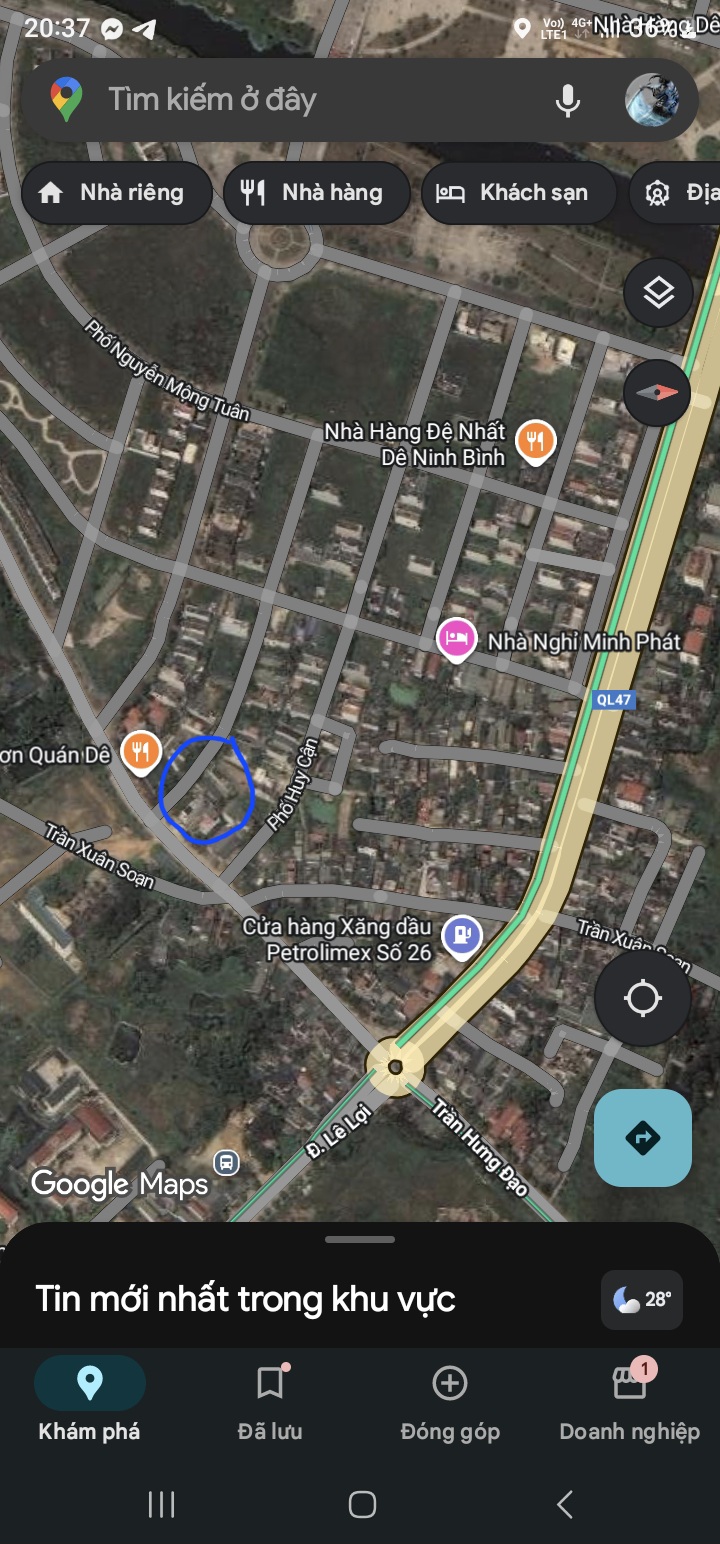Screen dimensions: 720x1544
Task: Filter by the Nhà hàng category chip
Action: [x=317, y=192]
